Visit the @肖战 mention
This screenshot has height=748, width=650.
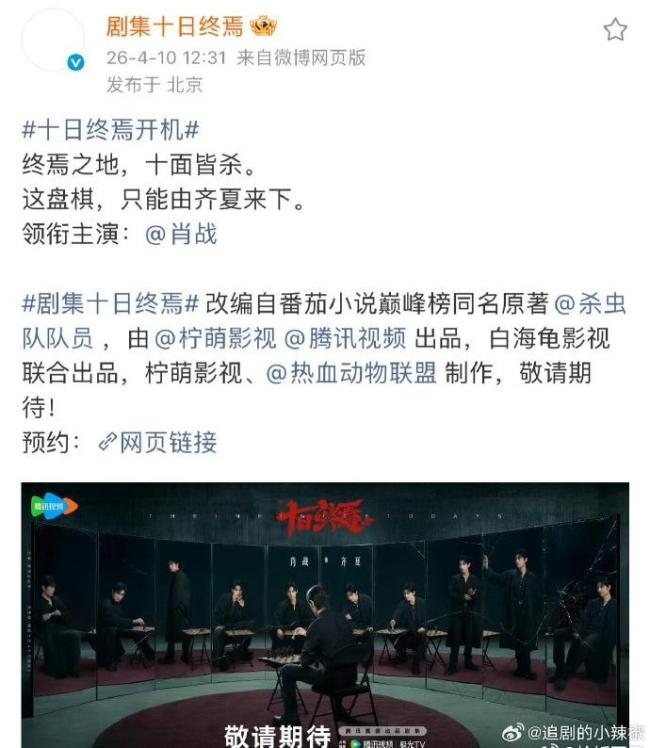[x=181, y=234]
